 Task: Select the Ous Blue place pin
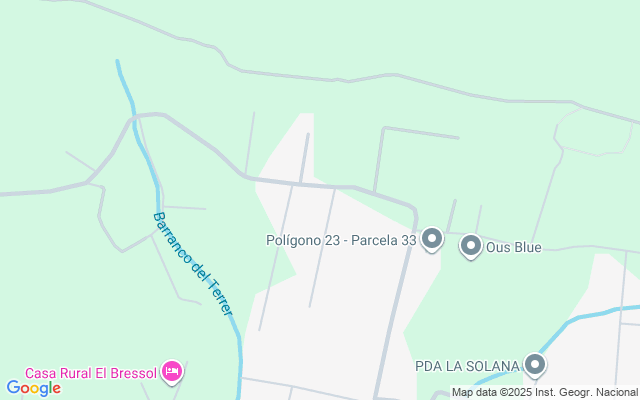click(471, 245)
